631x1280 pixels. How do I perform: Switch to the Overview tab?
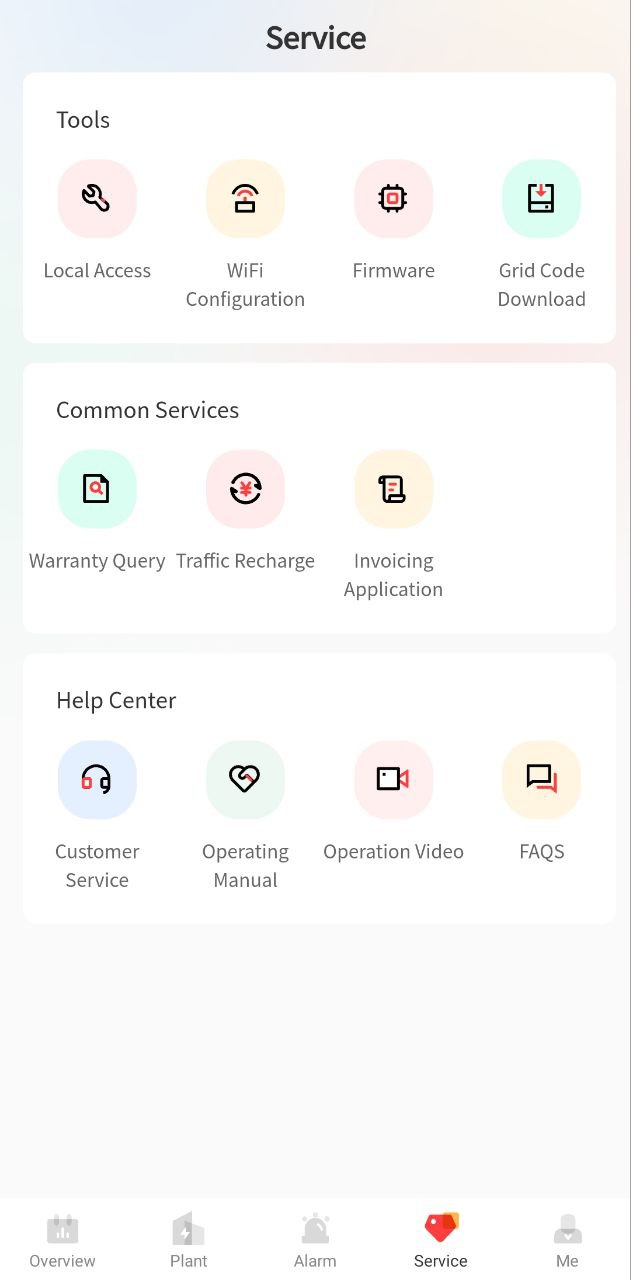click(62, 1240)
